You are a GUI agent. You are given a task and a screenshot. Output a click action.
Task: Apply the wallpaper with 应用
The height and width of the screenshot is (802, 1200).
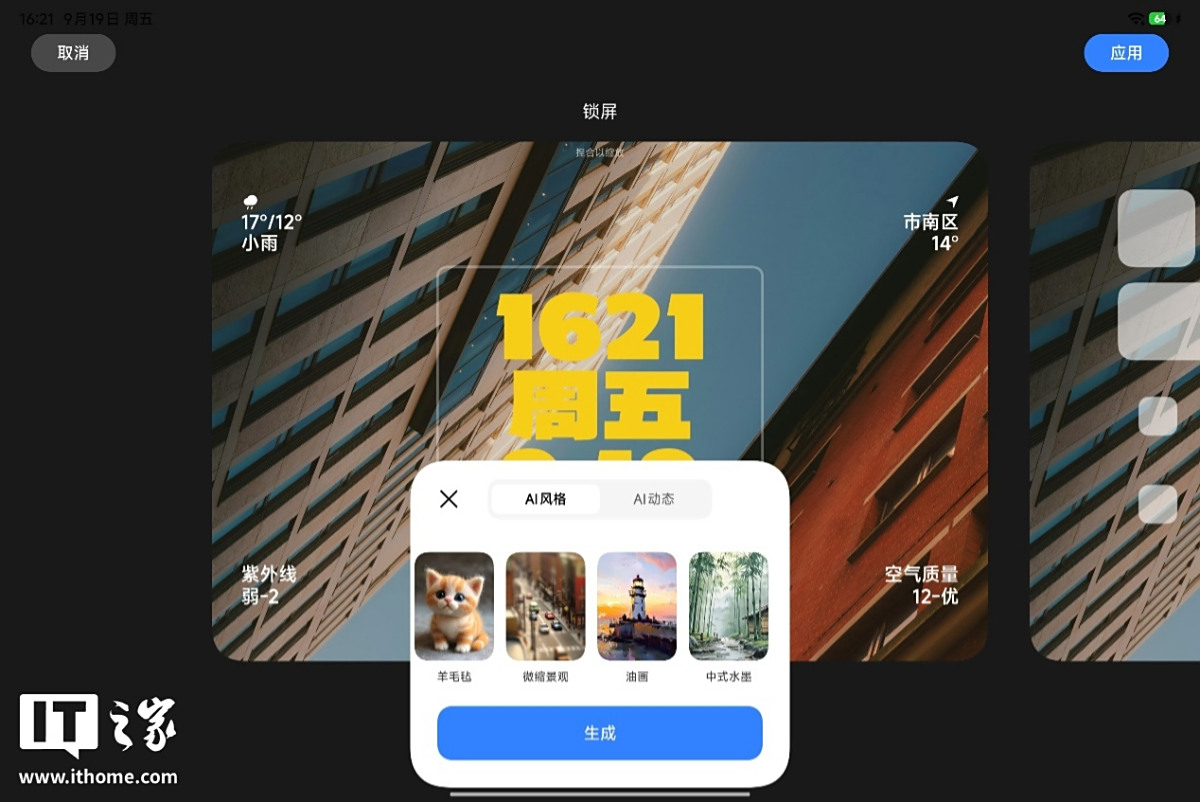coord(1126,53)
